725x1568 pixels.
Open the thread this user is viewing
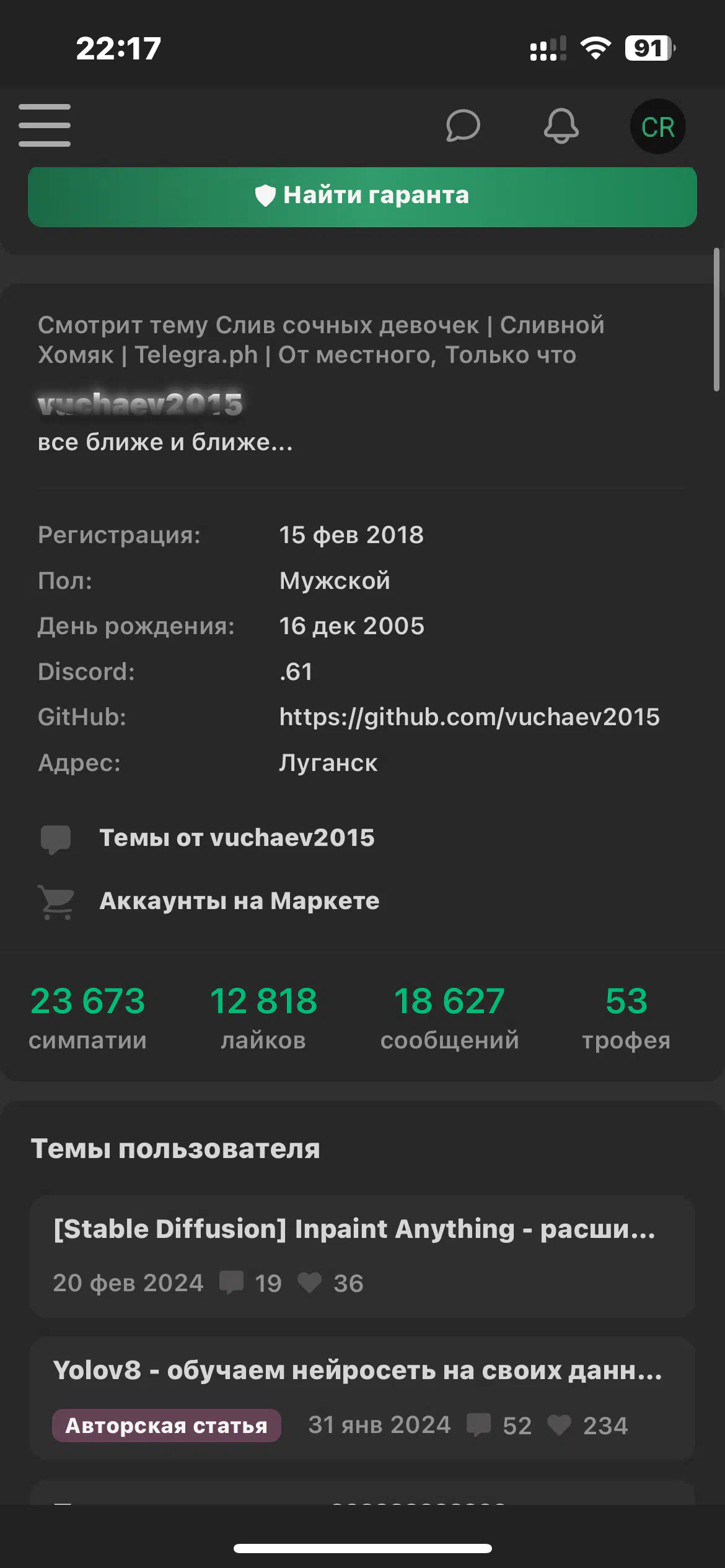coord(321,340)
